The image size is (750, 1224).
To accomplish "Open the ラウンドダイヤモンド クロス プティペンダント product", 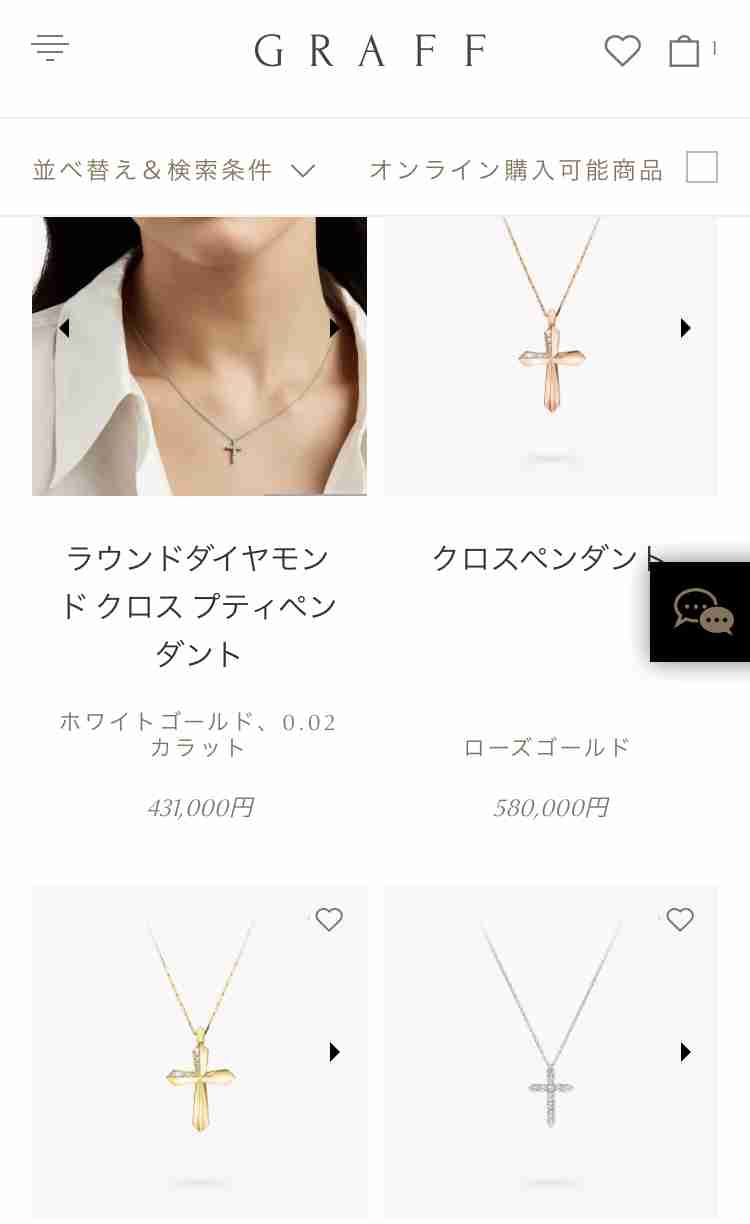I will pyautogui.click(x=199, y=605).
